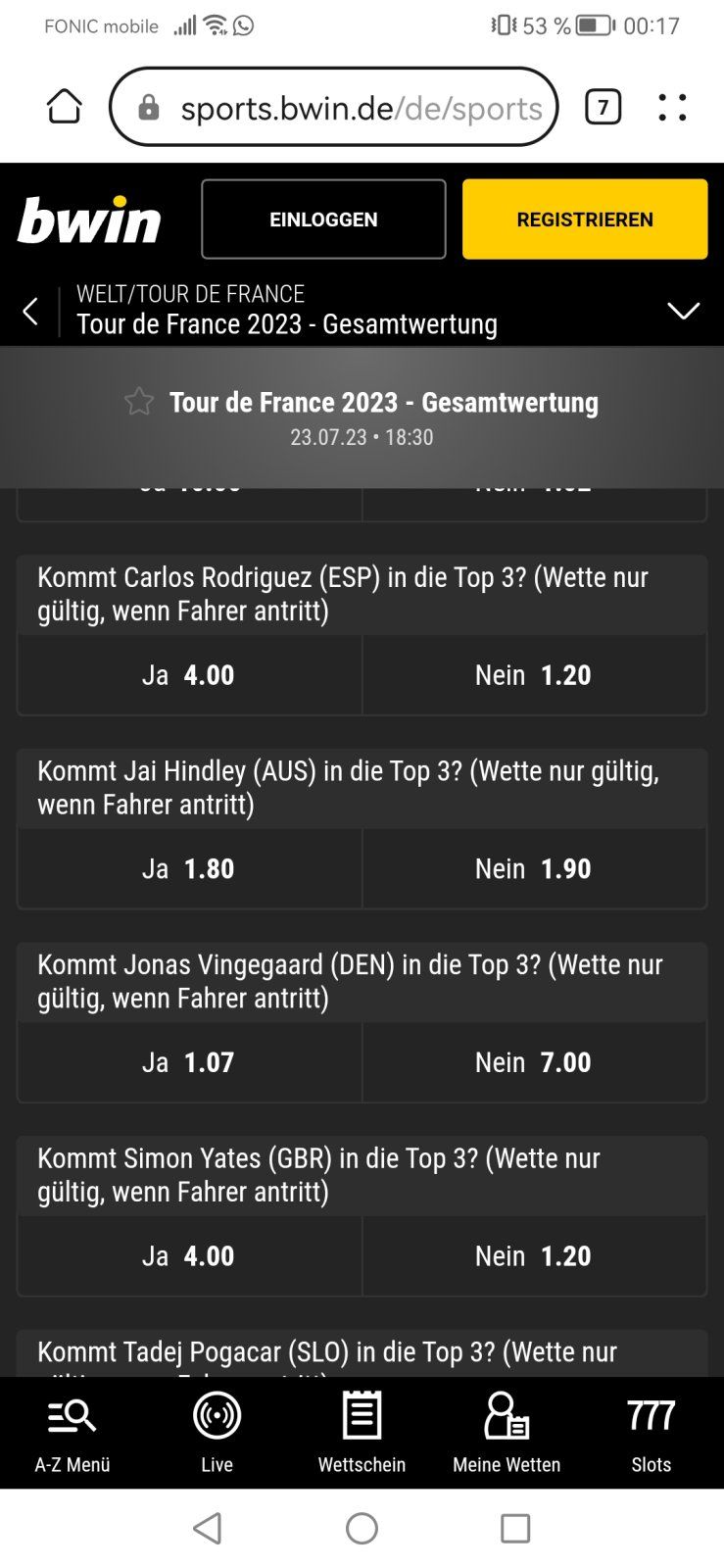This screenshot has height=1568, width=724.
Task: Open the browser address bar
Action: 334,107
